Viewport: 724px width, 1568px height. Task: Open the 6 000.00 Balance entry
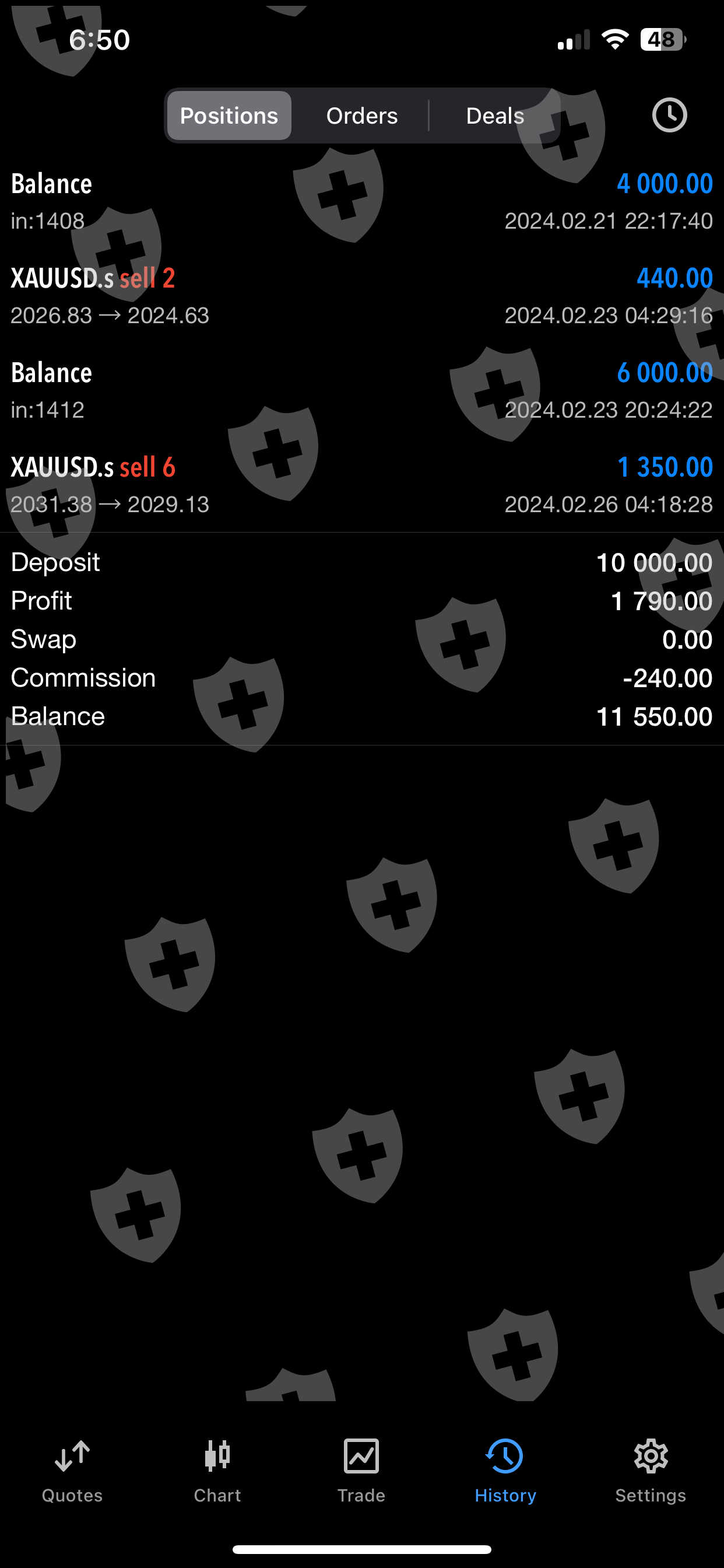tap(362, 391)
